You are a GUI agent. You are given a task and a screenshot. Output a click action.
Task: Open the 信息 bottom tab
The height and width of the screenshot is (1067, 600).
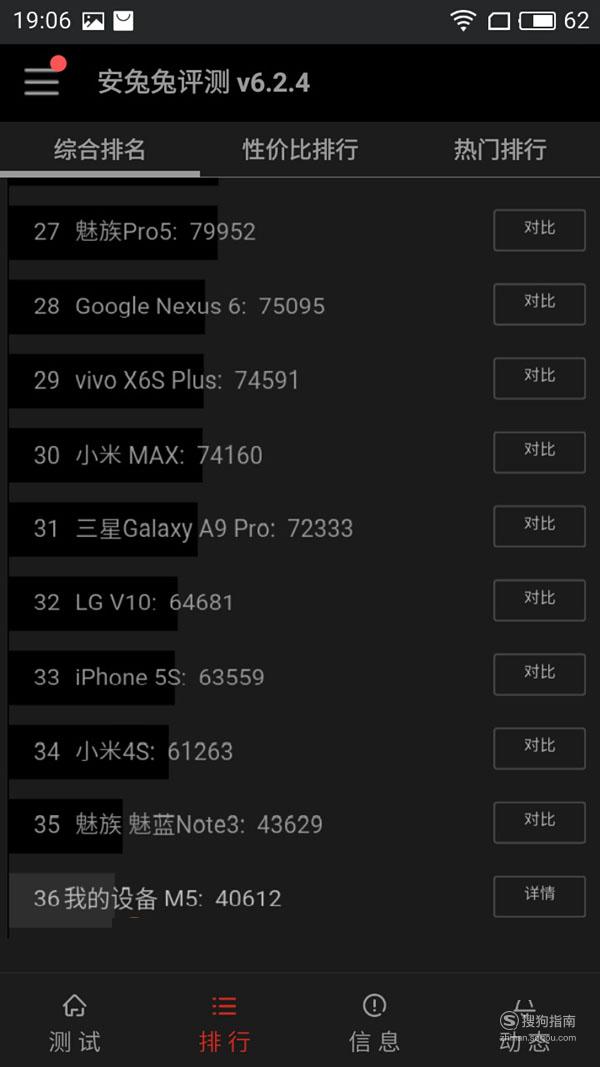point(374,1024)
